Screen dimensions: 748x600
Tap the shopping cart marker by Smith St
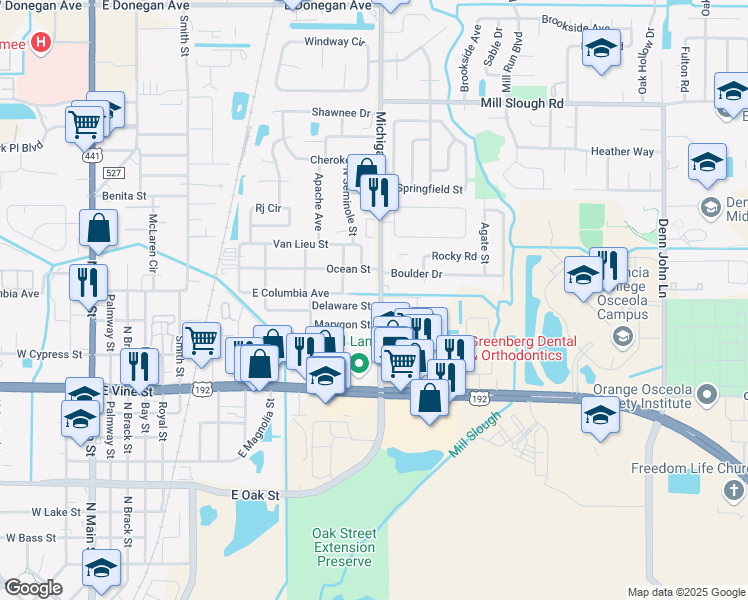[201, 341]
